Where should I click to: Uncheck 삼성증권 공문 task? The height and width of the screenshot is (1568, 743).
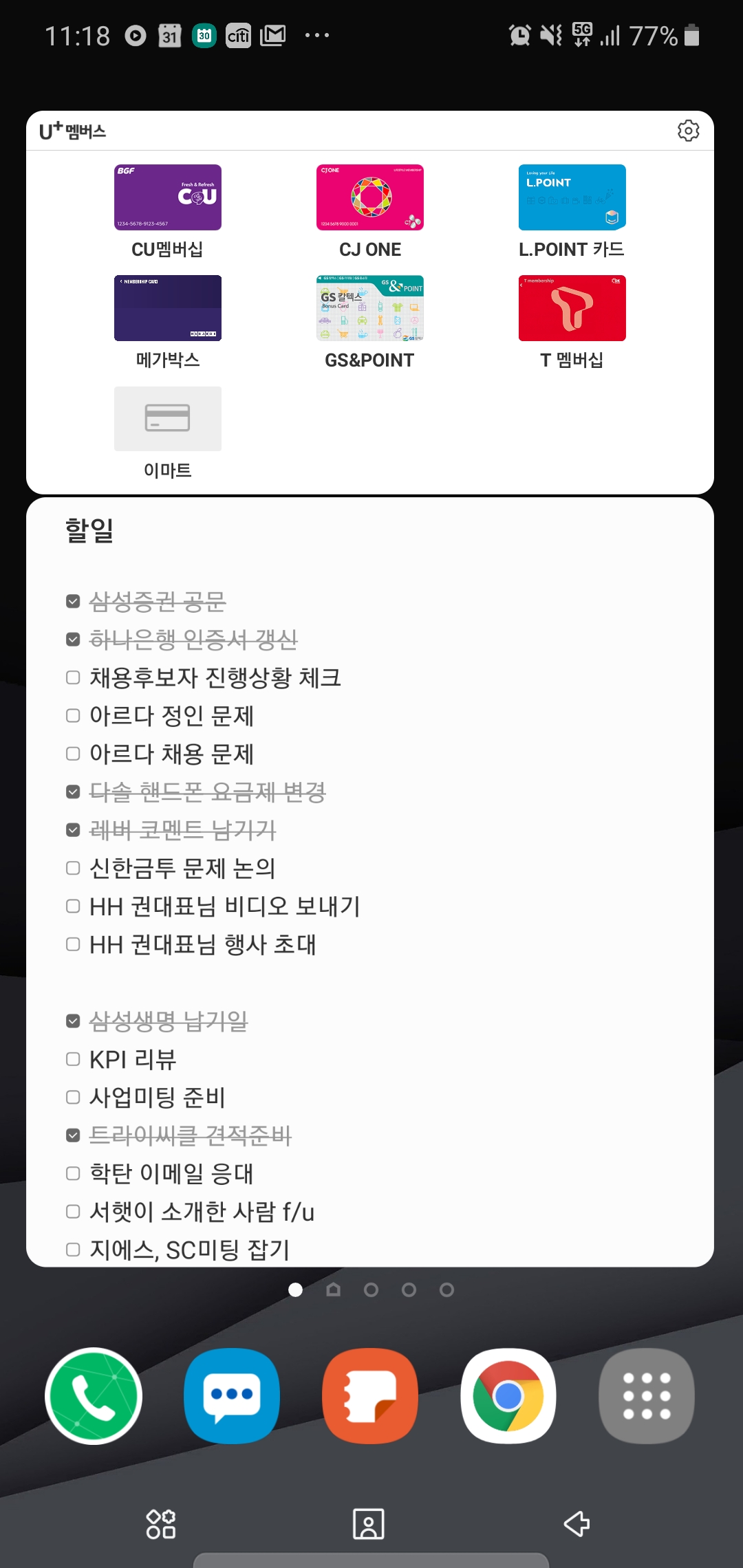pyautogui.click(x=73, y=601)
